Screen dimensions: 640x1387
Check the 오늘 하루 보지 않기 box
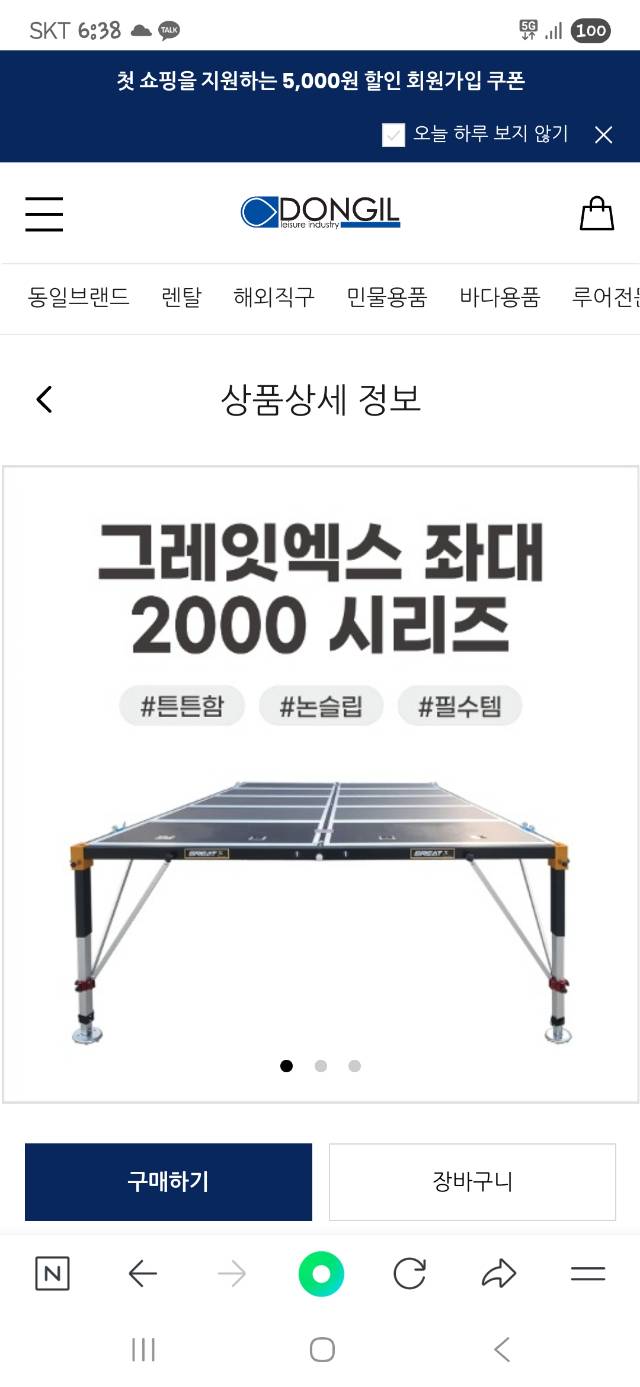click(394, 135)
